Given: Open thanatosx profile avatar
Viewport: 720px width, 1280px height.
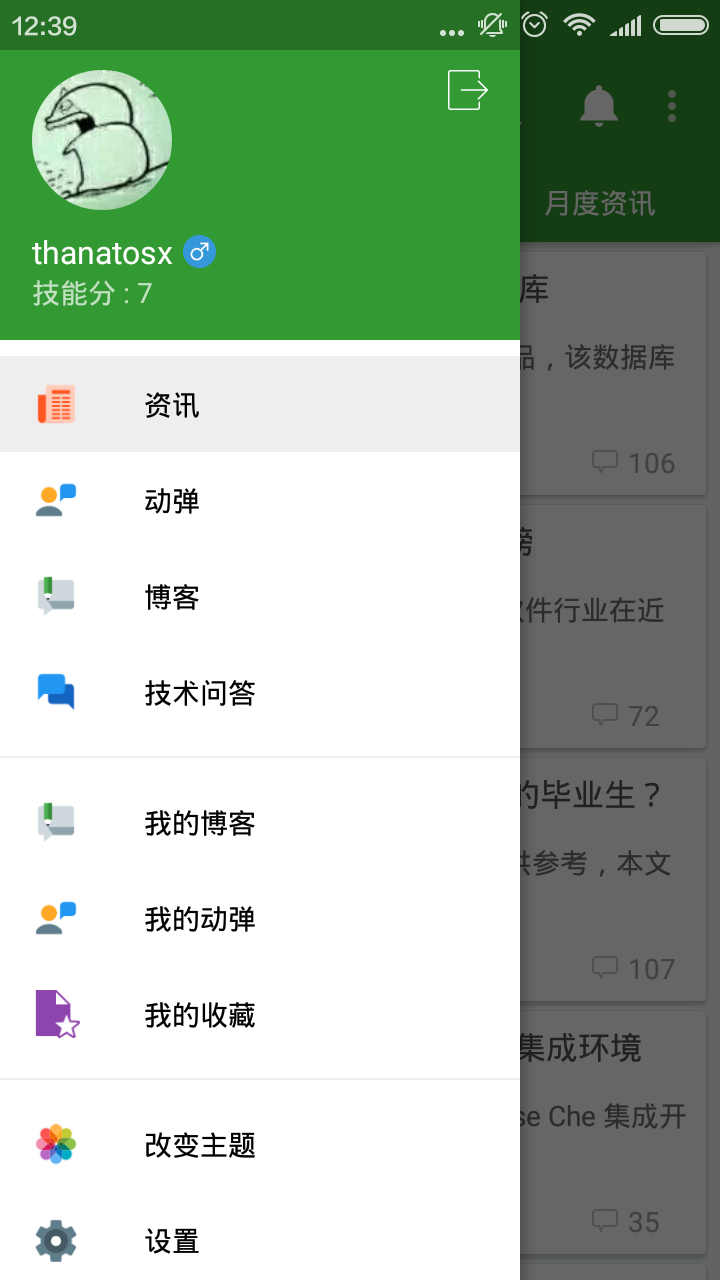Looking at the screenshot, I should [x=102, y=140].
